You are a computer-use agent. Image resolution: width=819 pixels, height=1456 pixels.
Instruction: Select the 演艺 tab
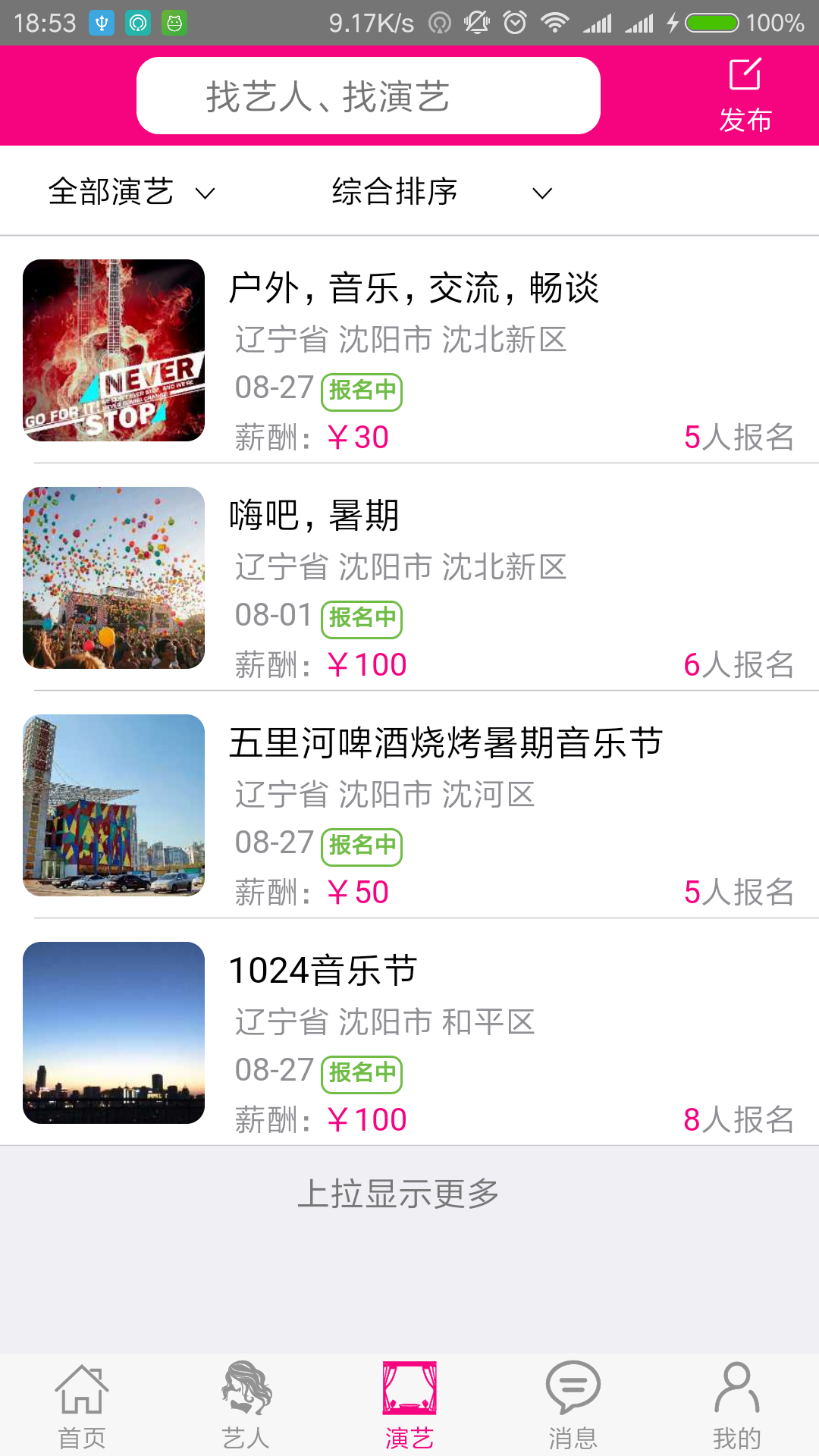pyautogui.click(x=409, y=1405)
